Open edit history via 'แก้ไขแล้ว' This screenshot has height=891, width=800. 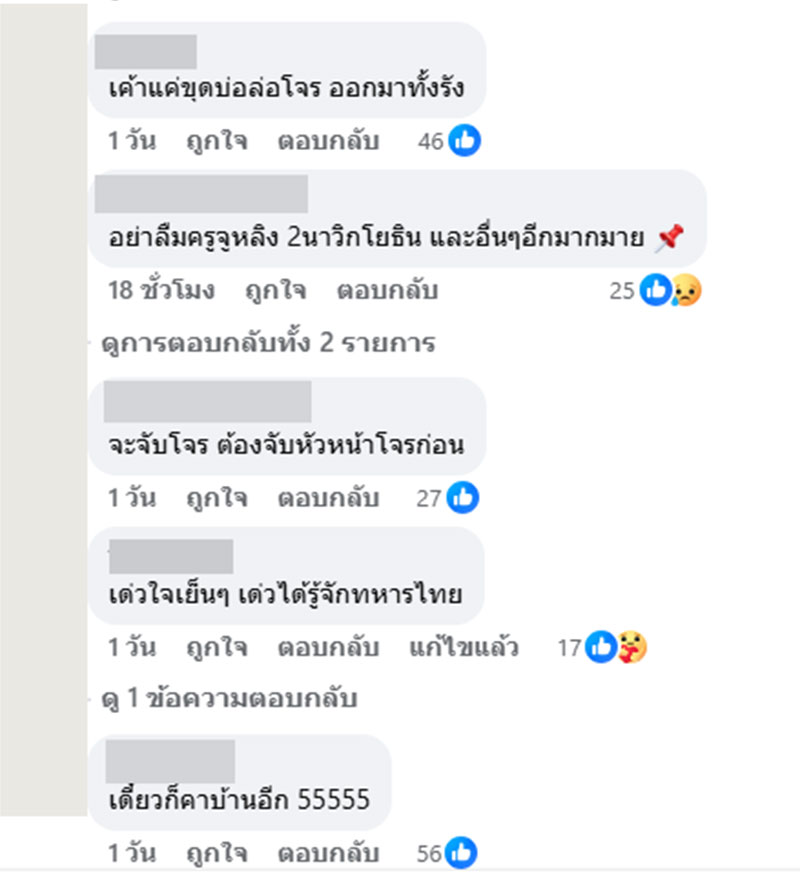click(463, 648)
